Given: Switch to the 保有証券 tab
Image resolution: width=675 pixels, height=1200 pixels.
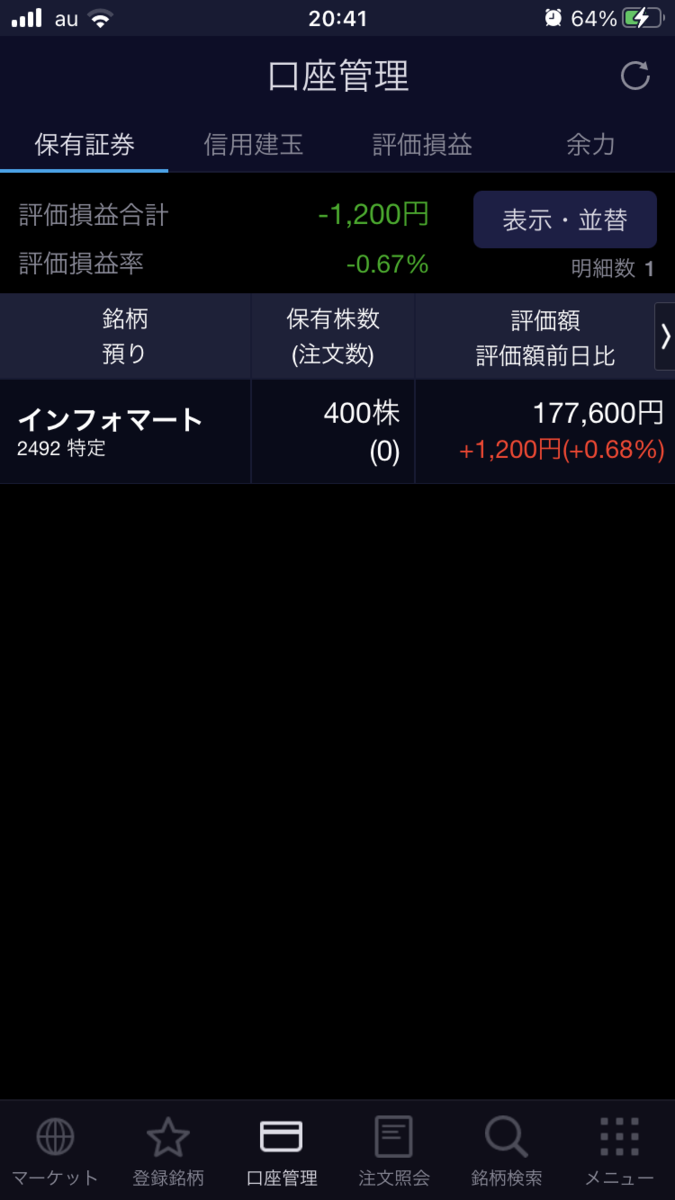Looking at the screenshot, I should [x=85, y=145].
